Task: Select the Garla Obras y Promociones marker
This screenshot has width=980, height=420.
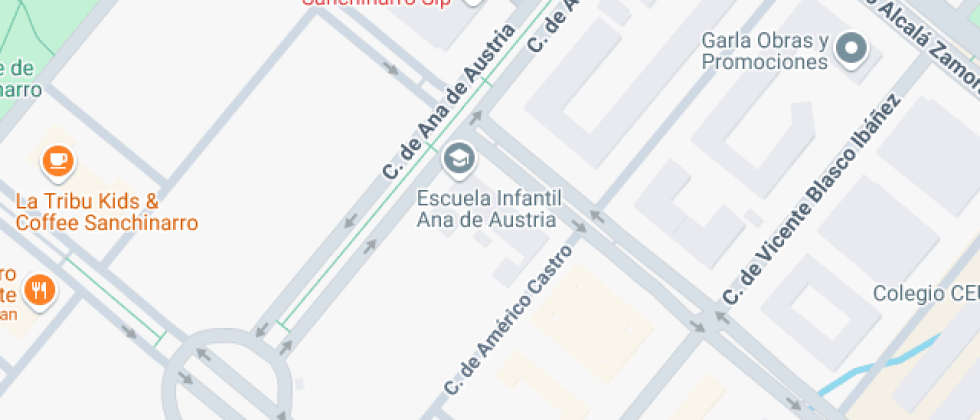Action: 852,48
